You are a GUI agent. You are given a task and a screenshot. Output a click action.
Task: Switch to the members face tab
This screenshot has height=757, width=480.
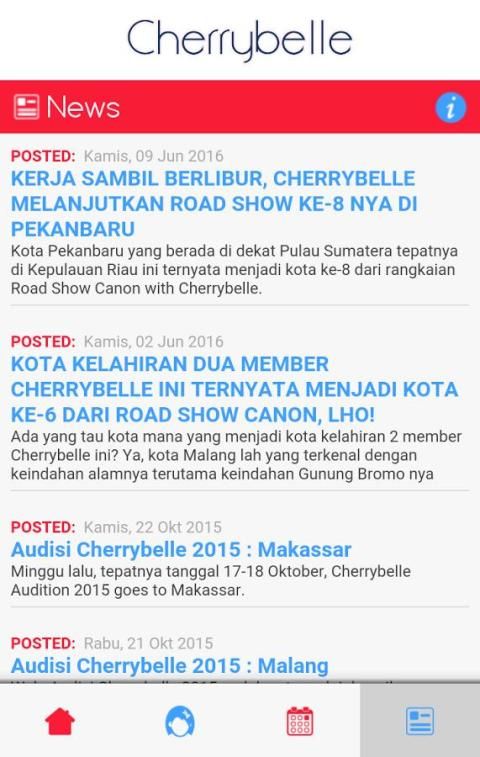point(180,721)
